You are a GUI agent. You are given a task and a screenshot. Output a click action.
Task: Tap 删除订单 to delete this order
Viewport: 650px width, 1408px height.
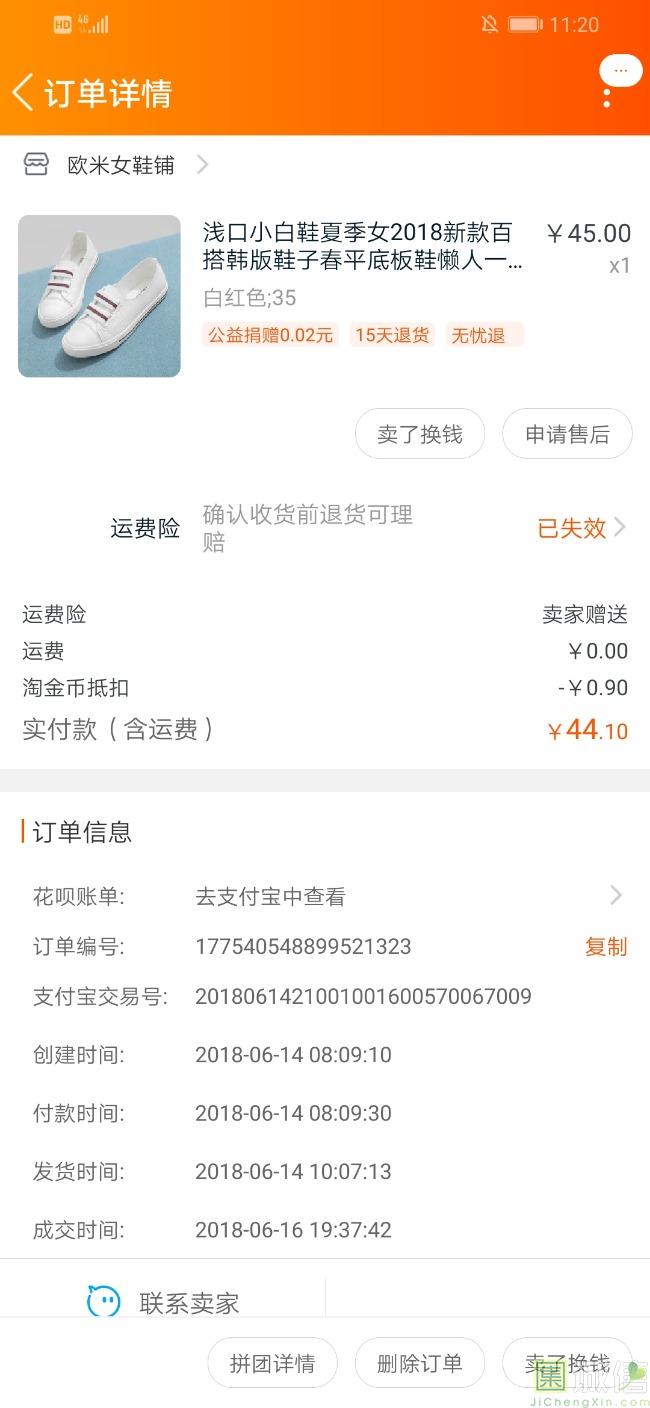click(x=420, y=1363)
